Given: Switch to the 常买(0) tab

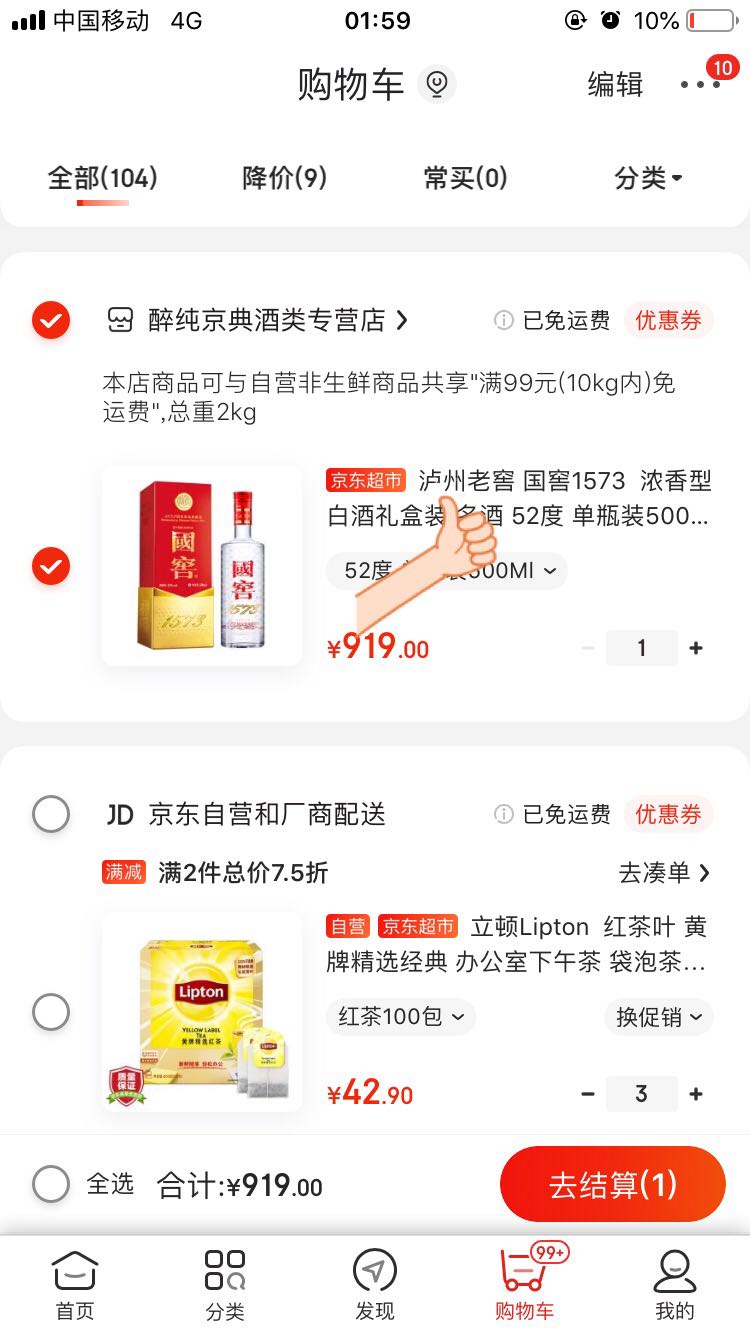Looking at the screenshot, I should click(x=465, y=178).
